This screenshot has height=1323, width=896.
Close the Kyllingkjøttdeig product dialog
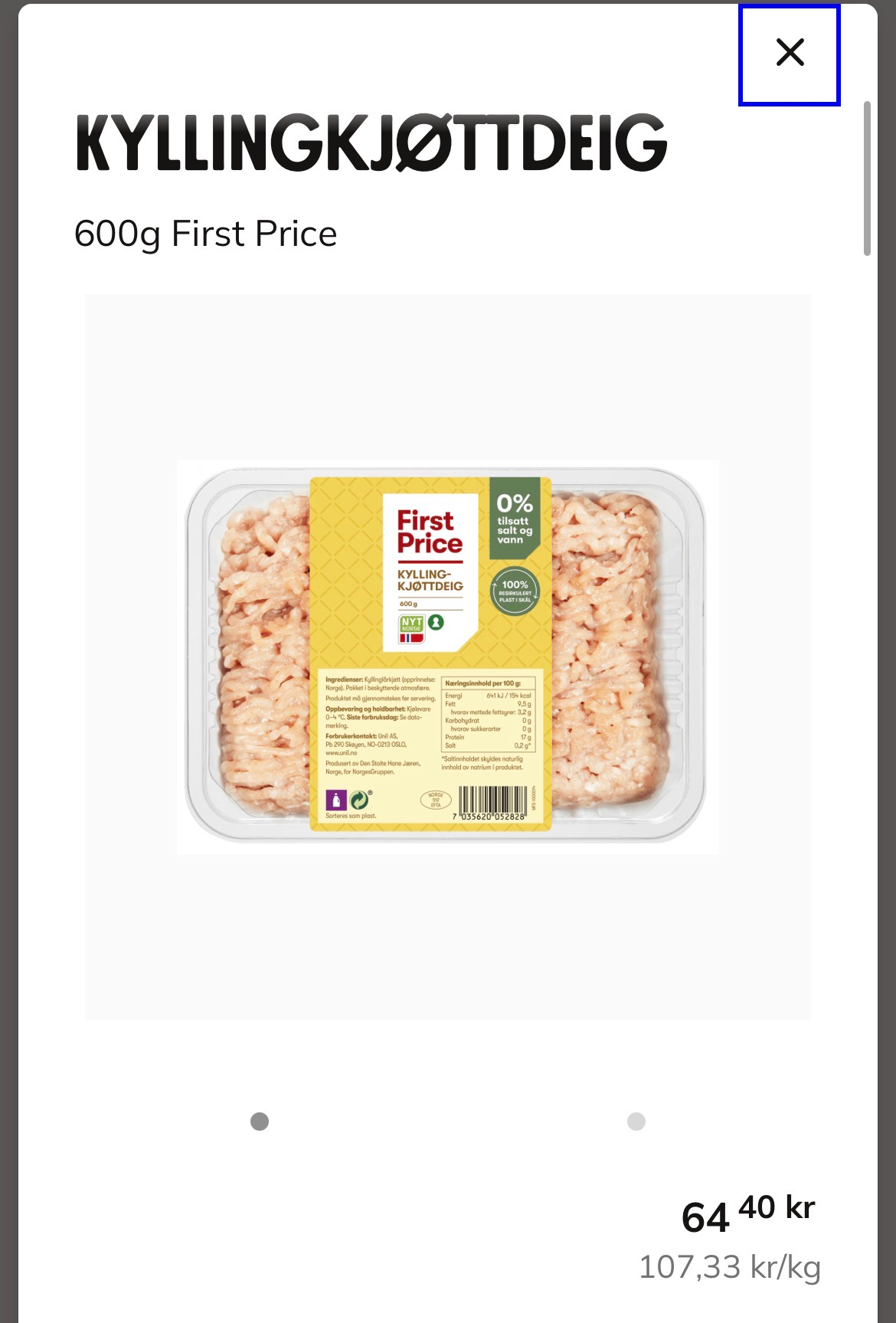click(x=790, y=54)
